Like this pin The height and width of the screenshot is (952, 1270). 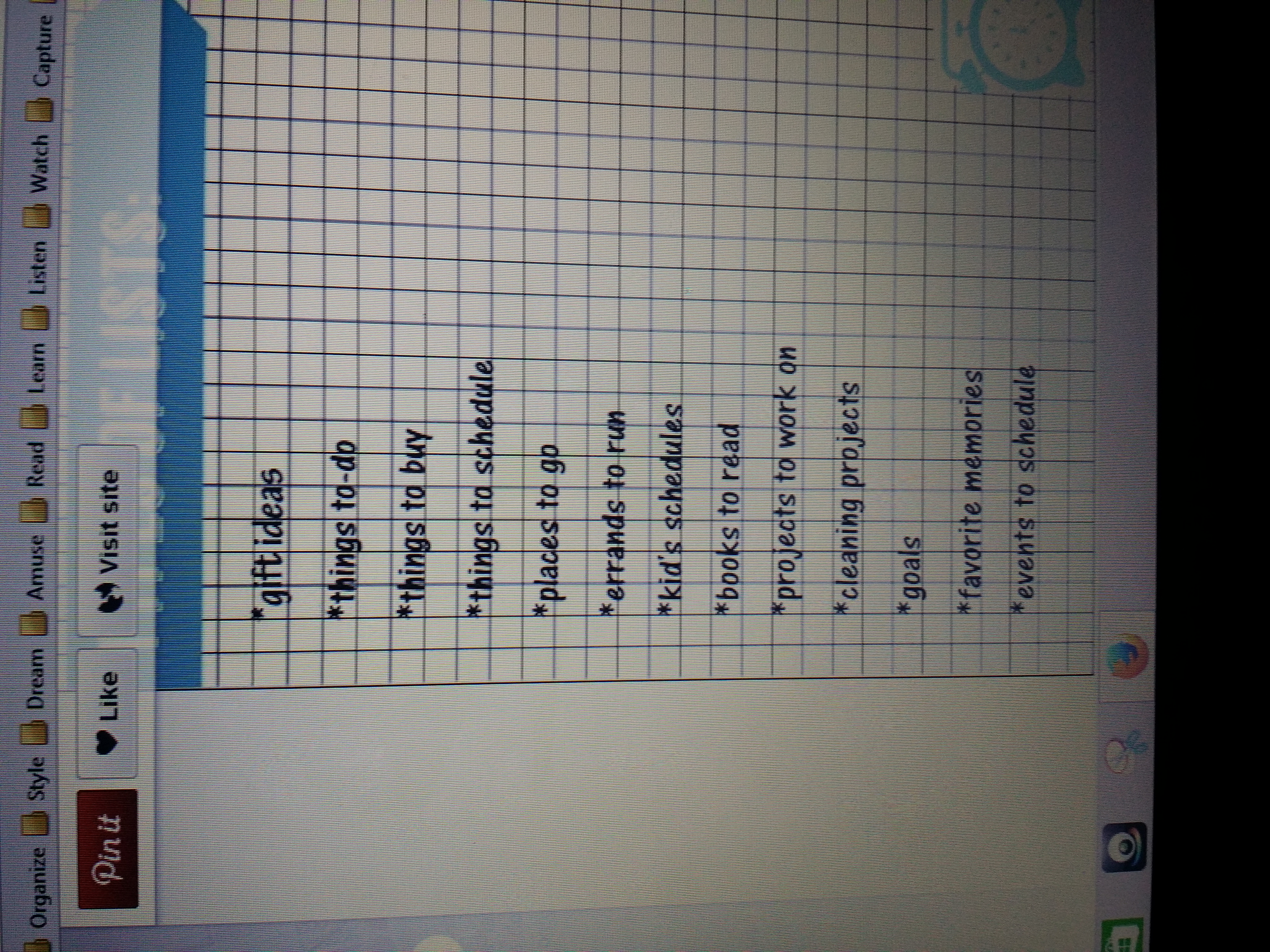point(108,713)
